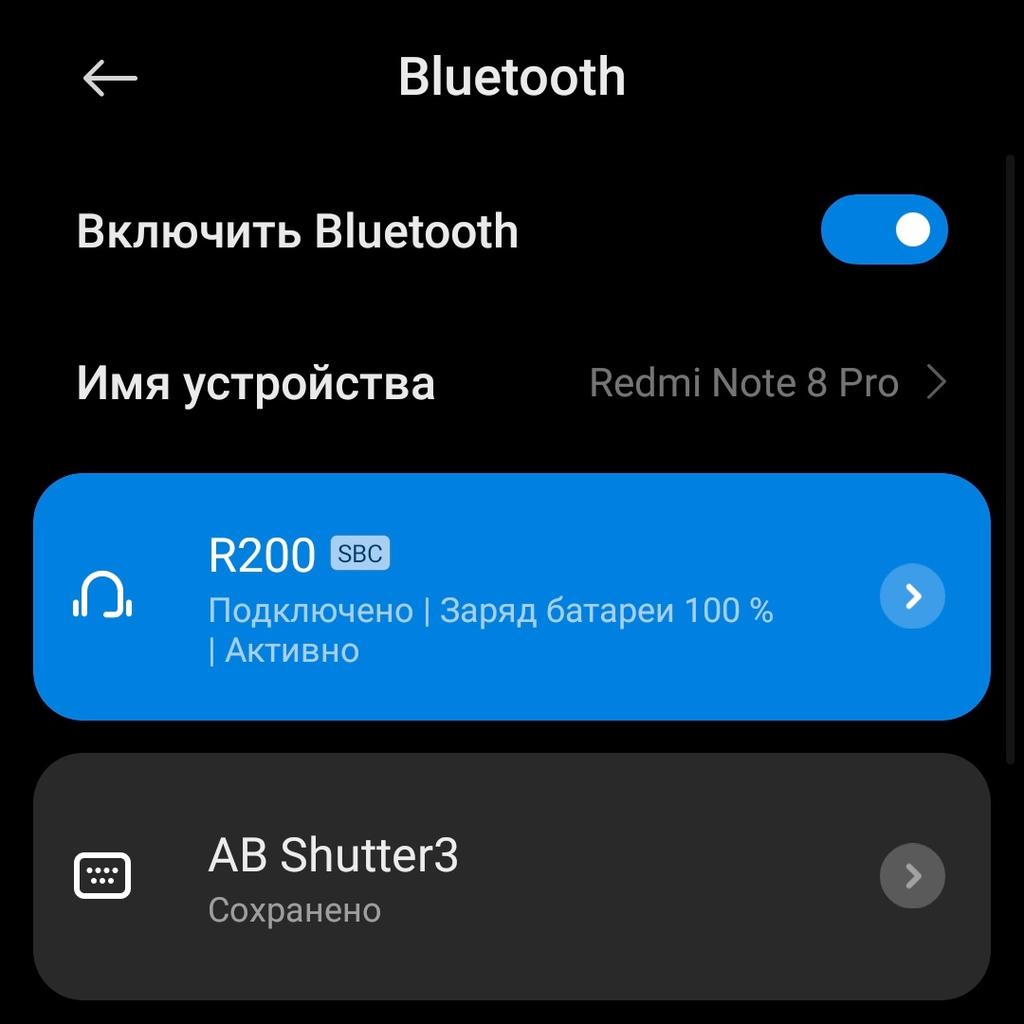This screenshot has height=1024, width=1024.
Task: Open R200 device details arrow
Action: click(911, 597)
